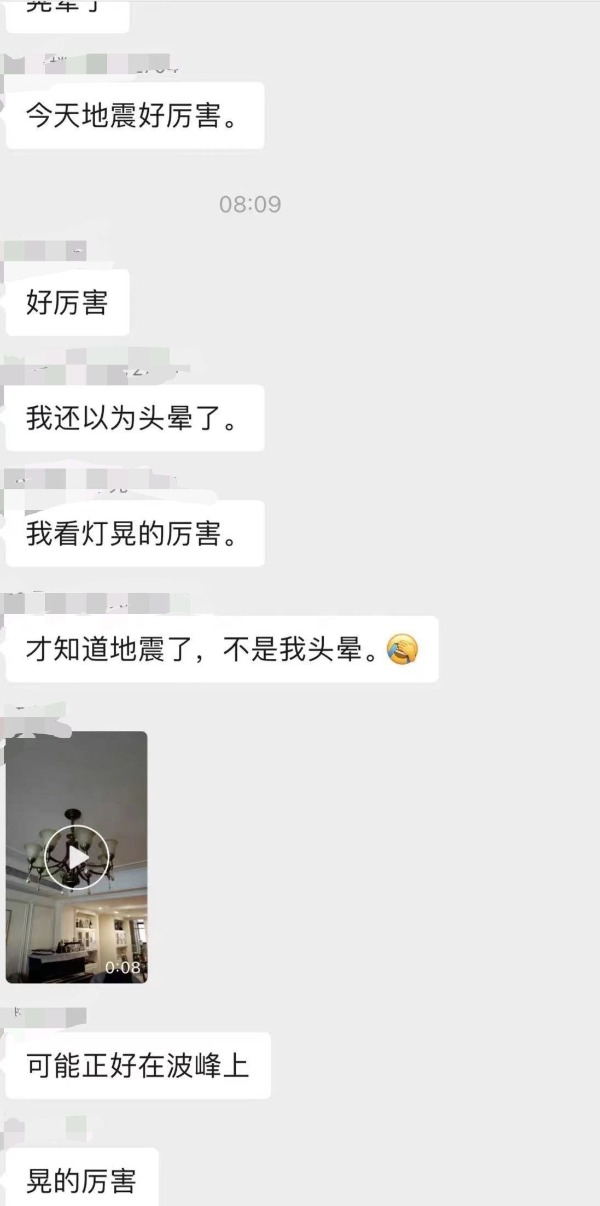Play the 0:08 chandelier video message
Viewport: 600px width, 1206px height.
tap(77, 857)
